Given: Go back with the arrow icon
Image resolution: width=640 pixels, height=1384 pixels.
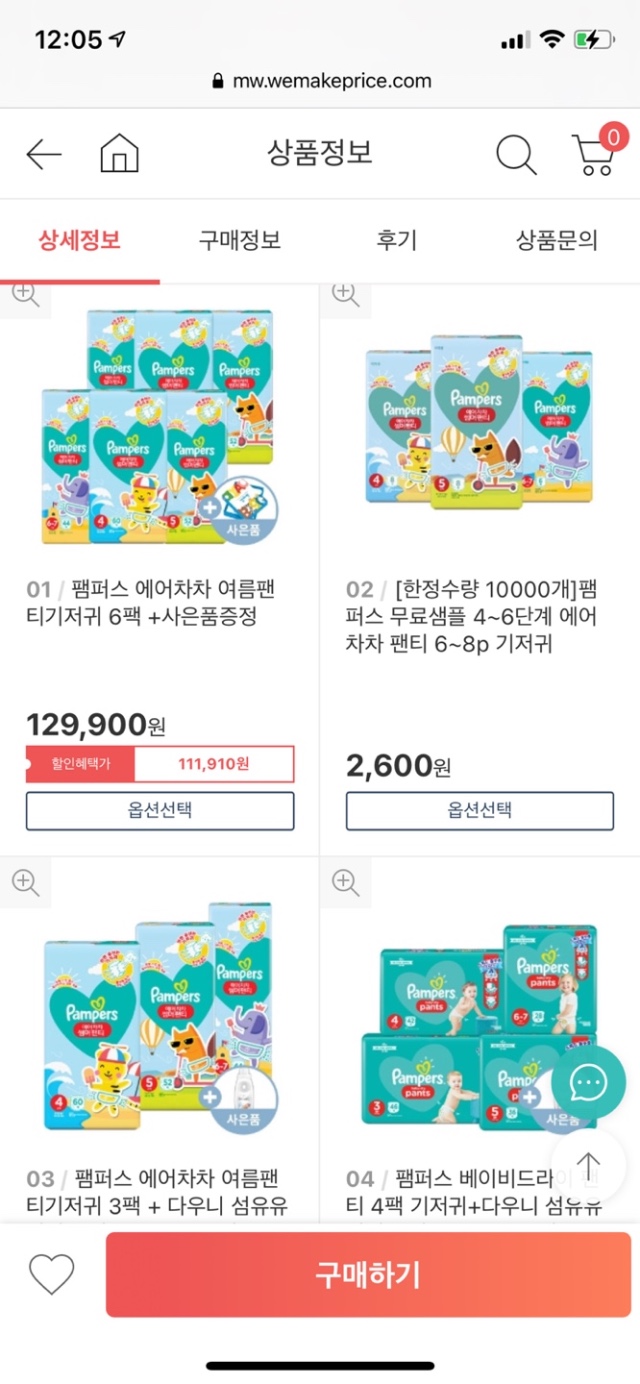Looking at the screenshot, I should point(44,155).
